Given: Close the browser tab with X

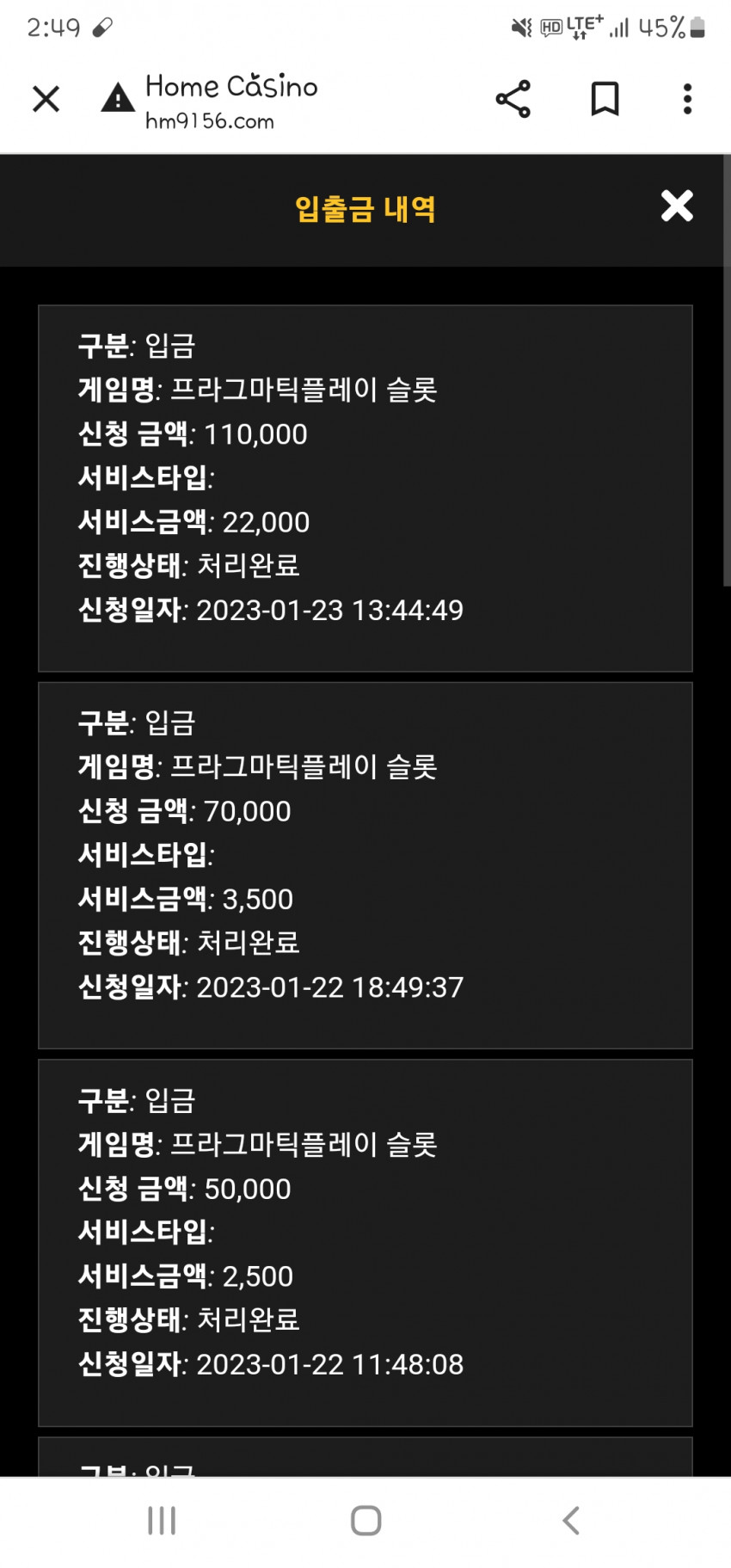Looking at the screenshot, I should click(x=46, y=99).
